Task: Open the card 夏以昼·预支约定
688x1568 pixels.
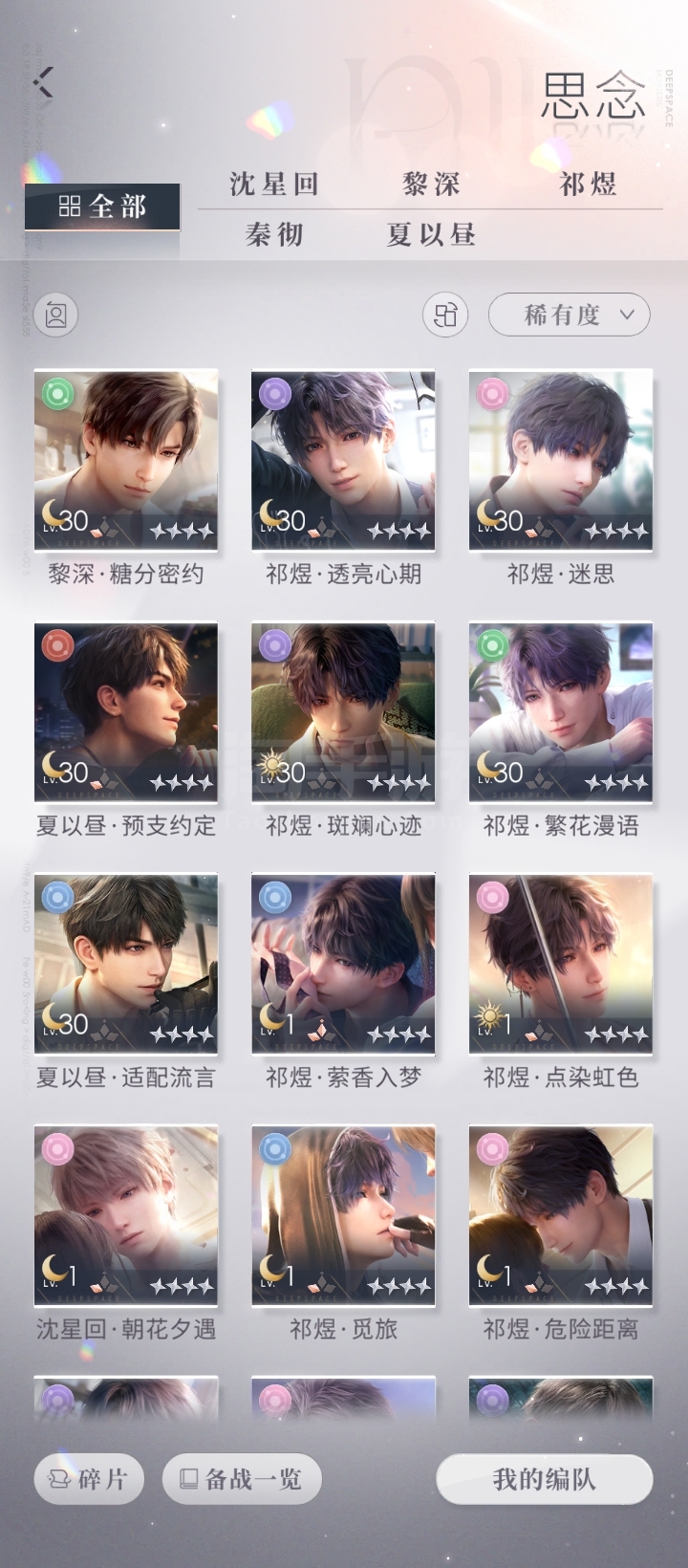Action: (126, 712)
